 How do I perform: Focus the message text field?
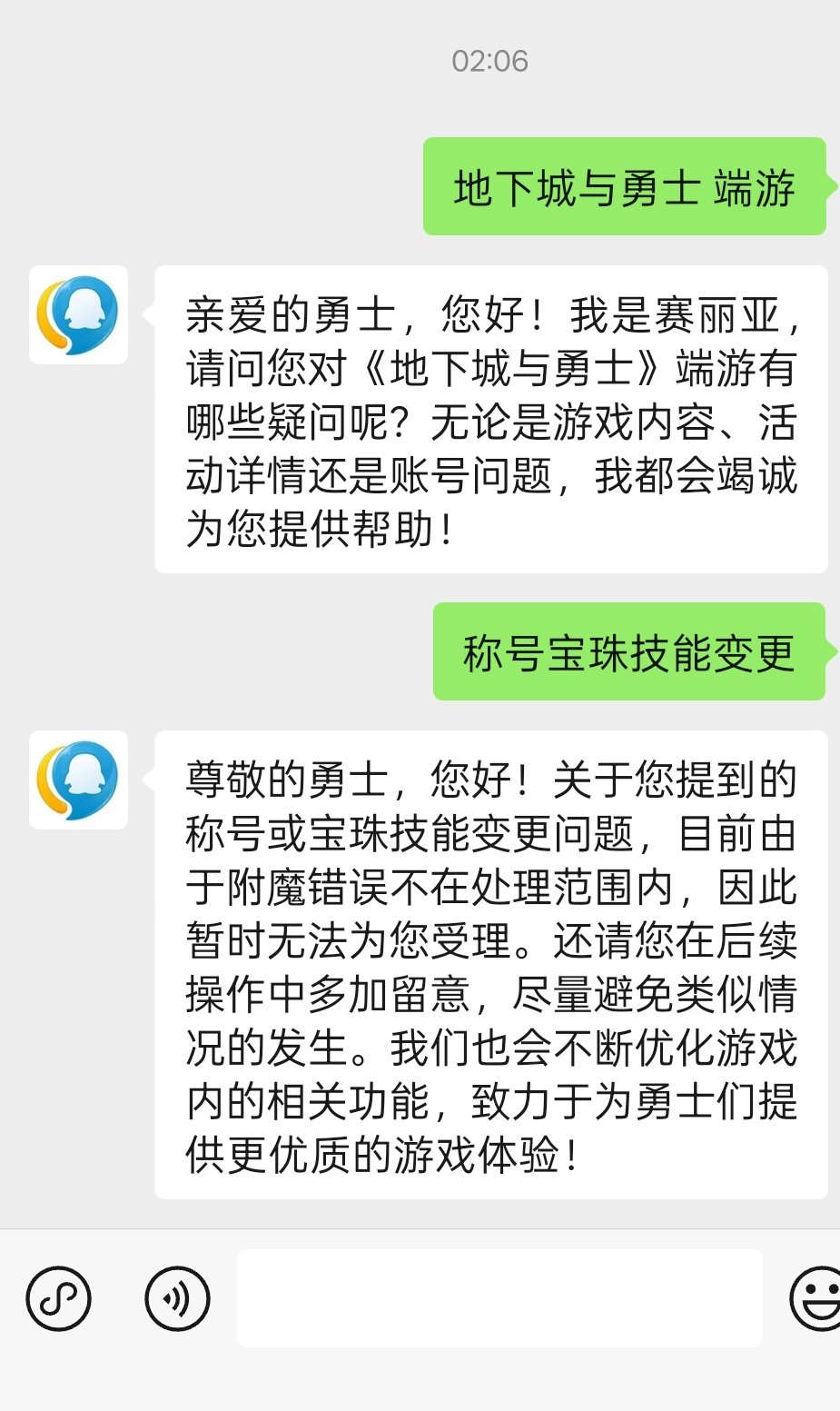[x=499, y=1297]
